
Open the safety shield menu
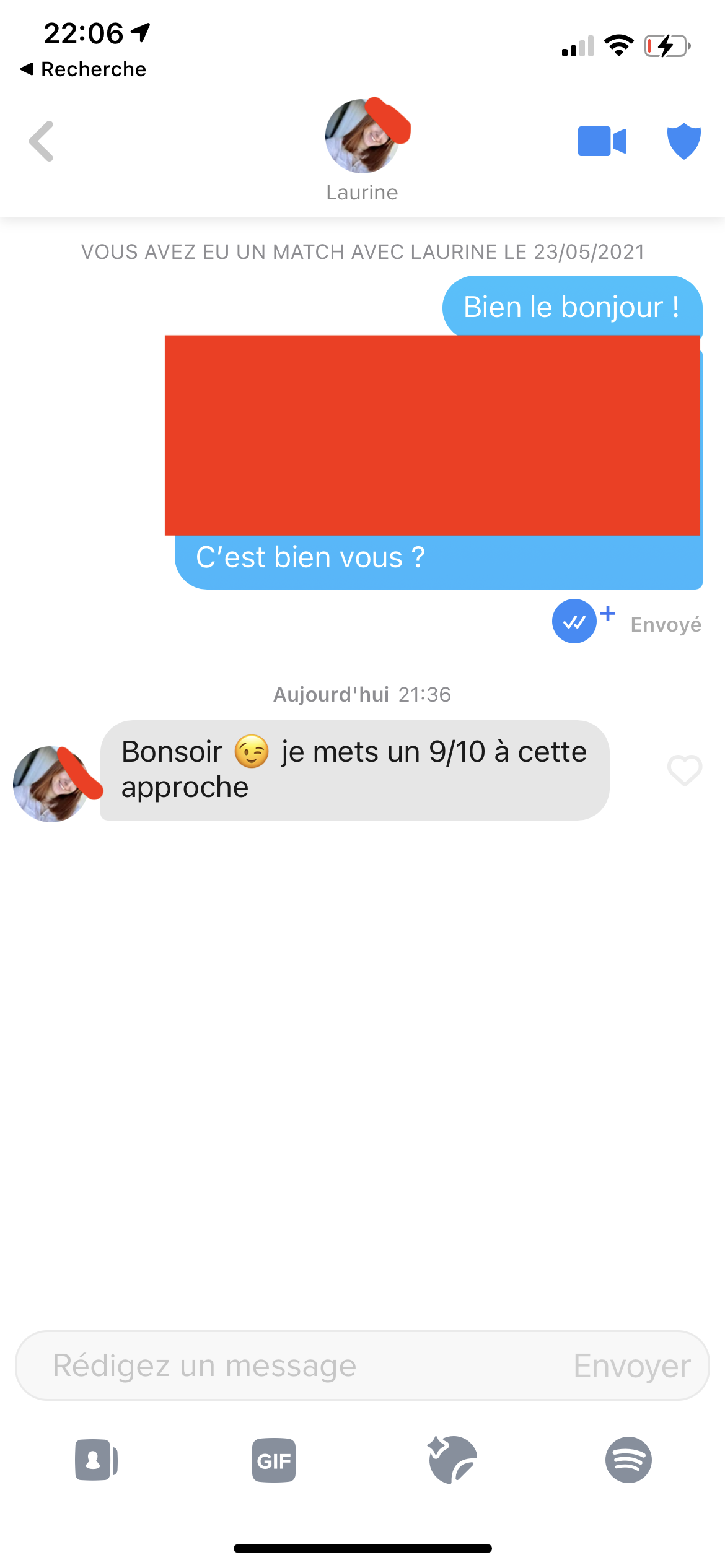coord(683,141)
